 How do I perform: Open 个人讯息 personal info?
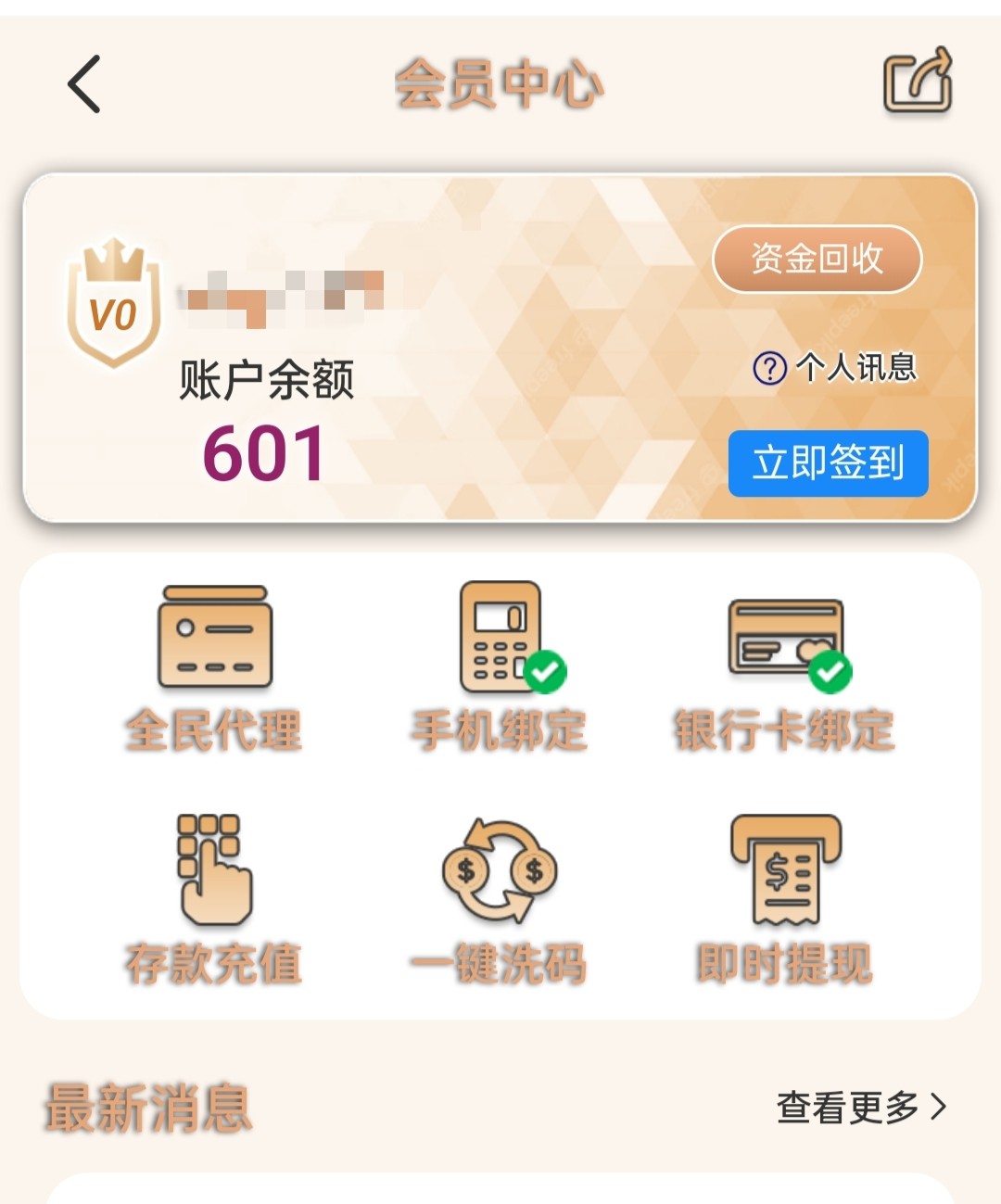click(835, 368)
